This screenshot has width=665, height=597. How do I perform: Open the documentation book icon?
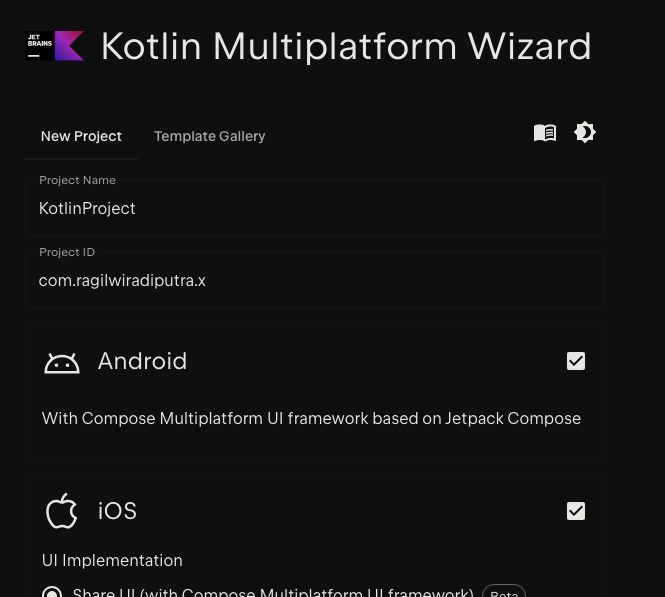click(545, 133)
